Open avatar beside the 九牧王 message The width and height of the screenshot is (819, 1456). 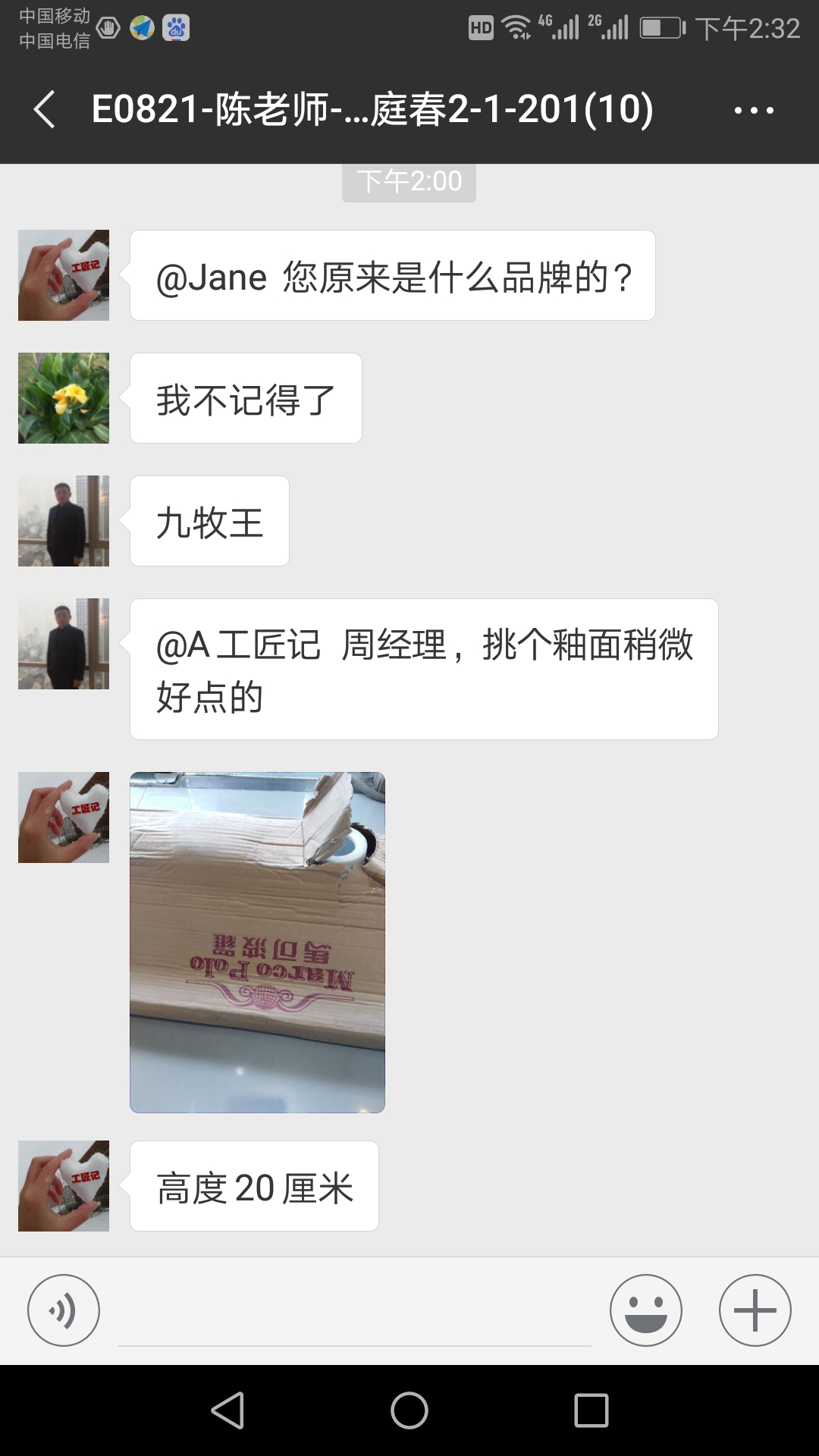point(64,521)
